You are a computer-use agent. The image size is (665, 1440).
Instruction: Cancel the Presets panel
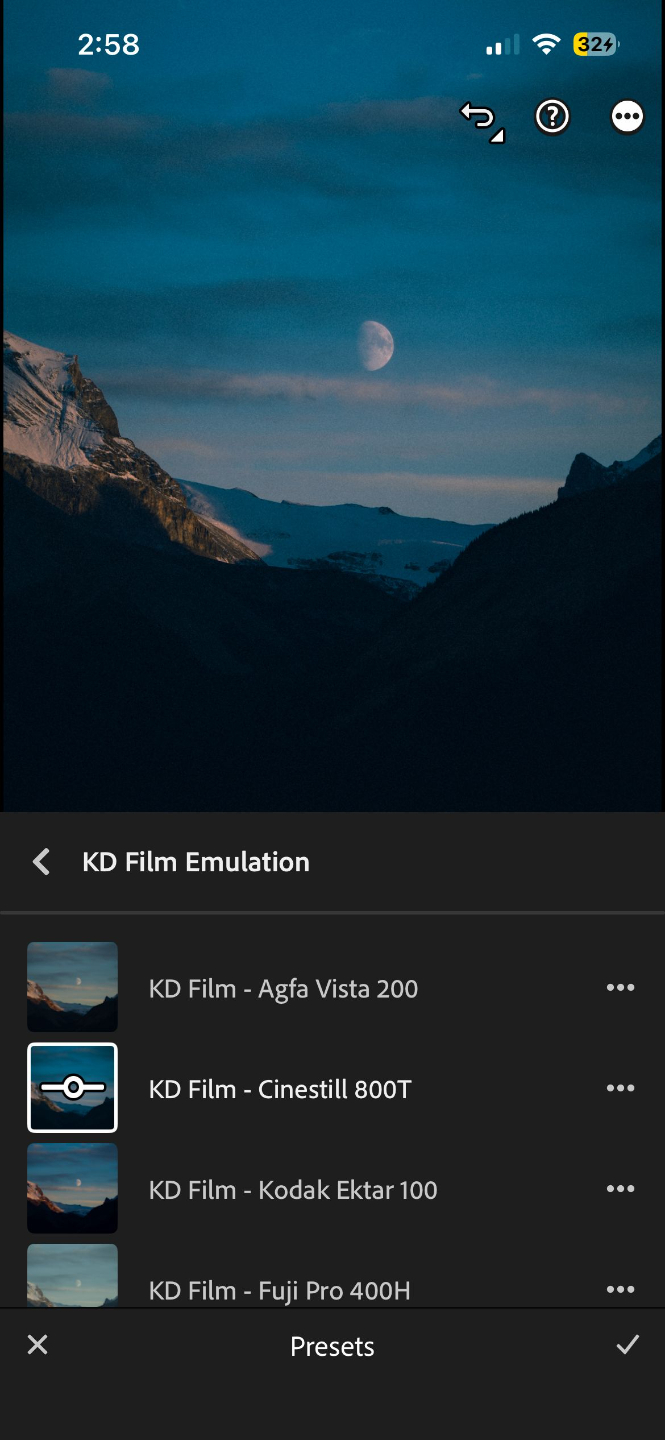37,1345
